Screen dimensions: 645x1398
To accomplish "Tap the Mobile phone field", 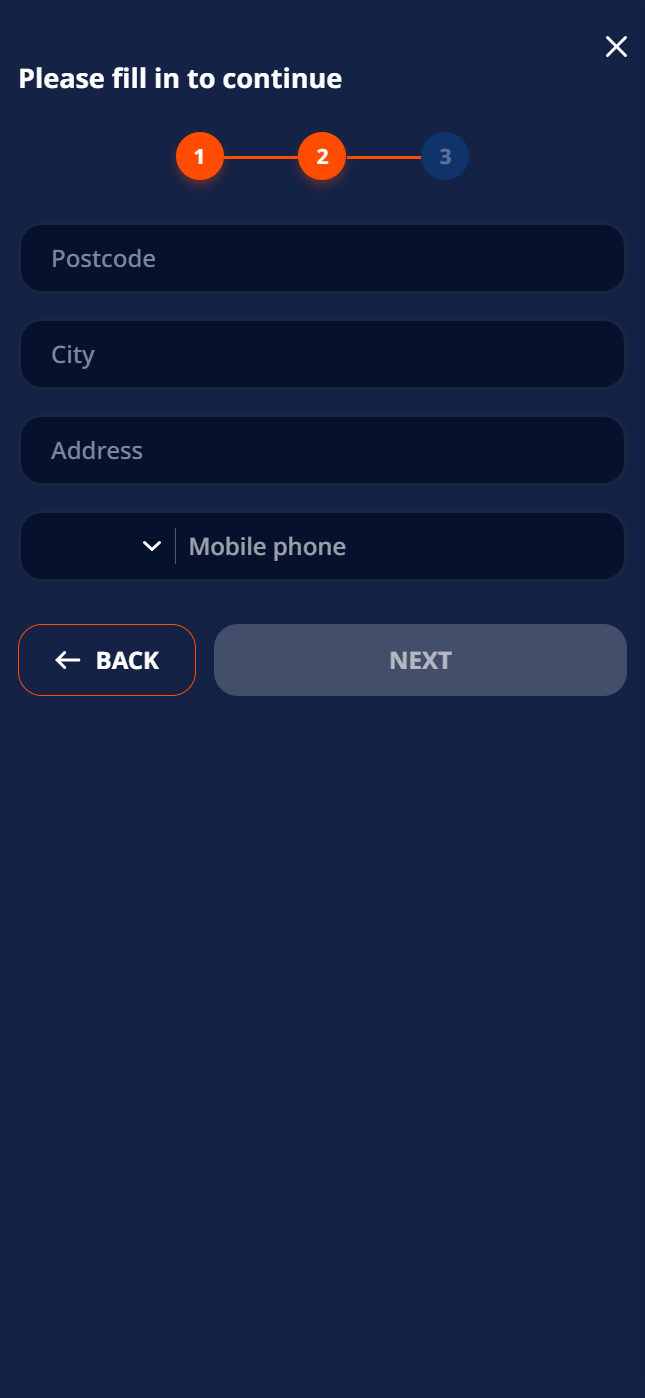I will click(x=400, y=546).
